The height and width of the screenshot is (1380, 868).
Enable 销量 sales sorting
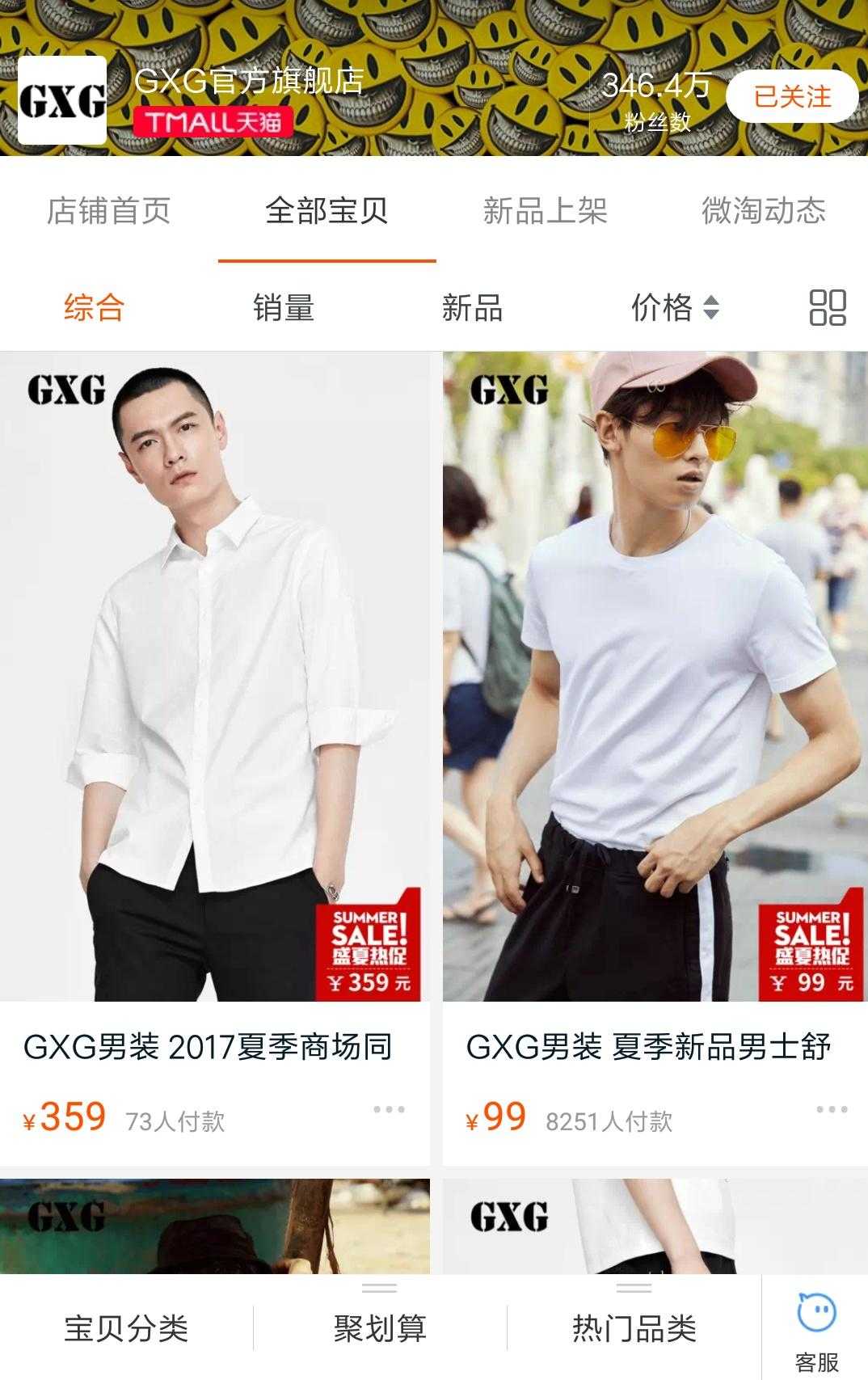tap(282, 308)
